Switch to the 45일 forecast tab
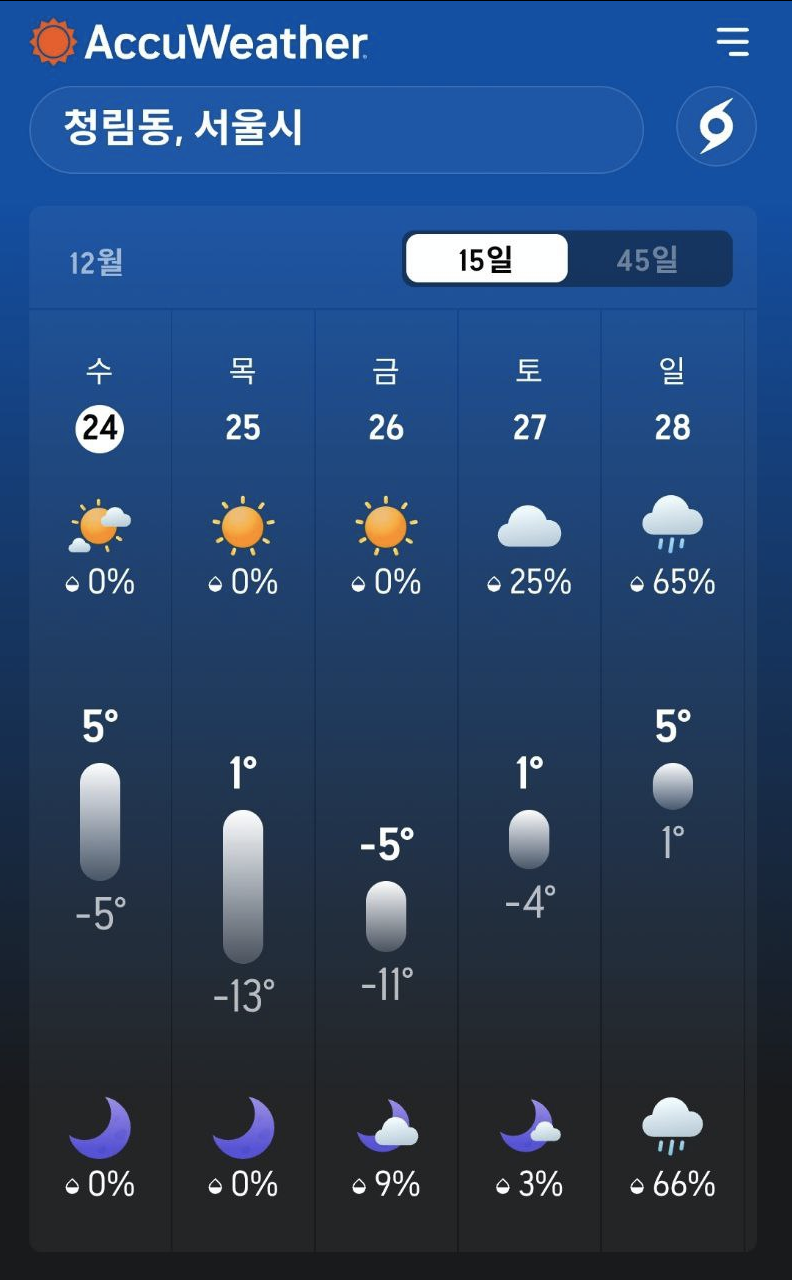792x1280 pixels. tap(648, 260)
